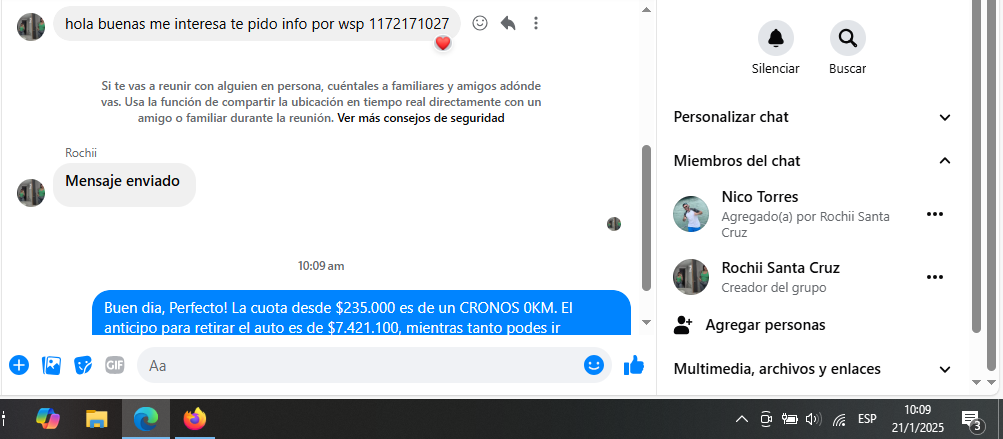Expand the Personalizar chat section
Screen dimensions: 1003x439
pyautogui.click(x=945, y=117)
